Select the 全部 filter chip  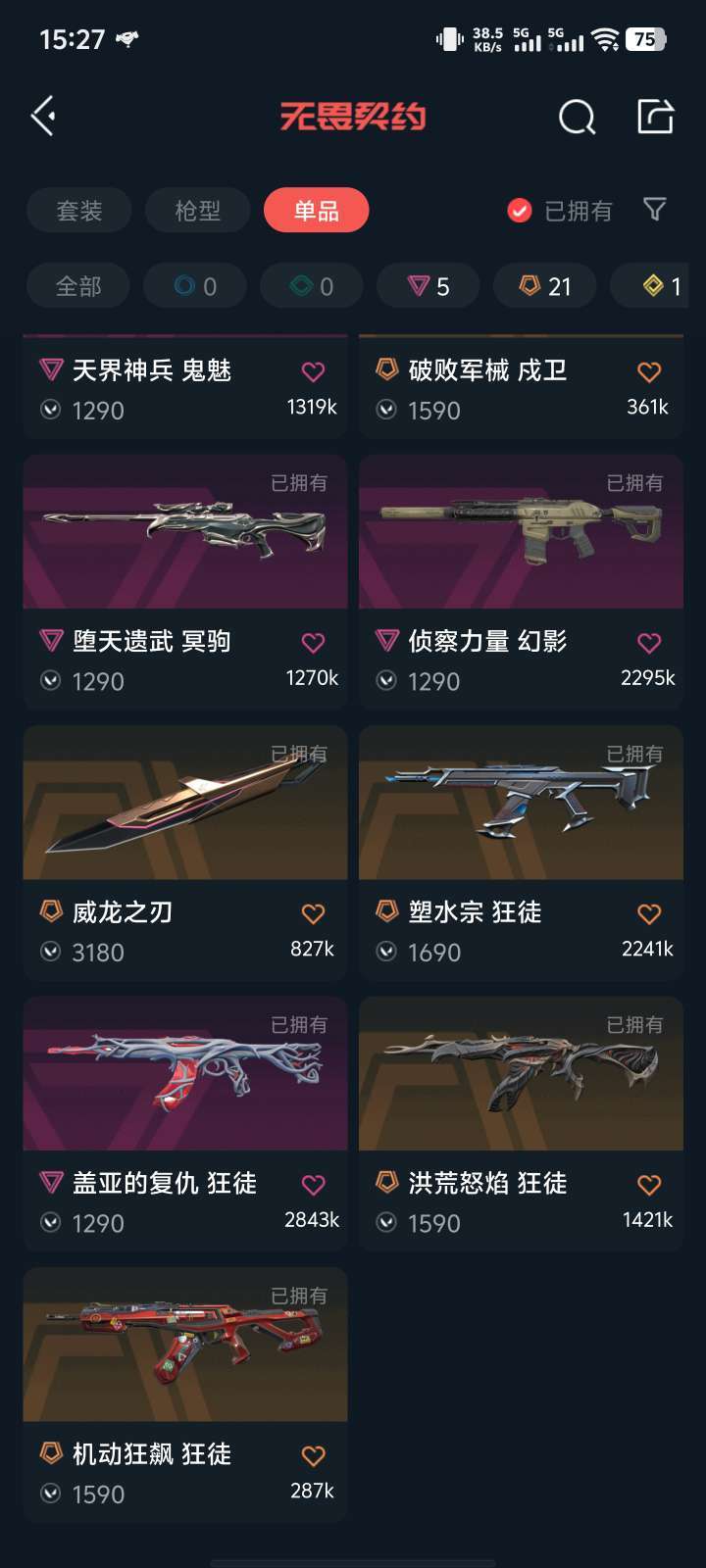[x=78, y=286]
